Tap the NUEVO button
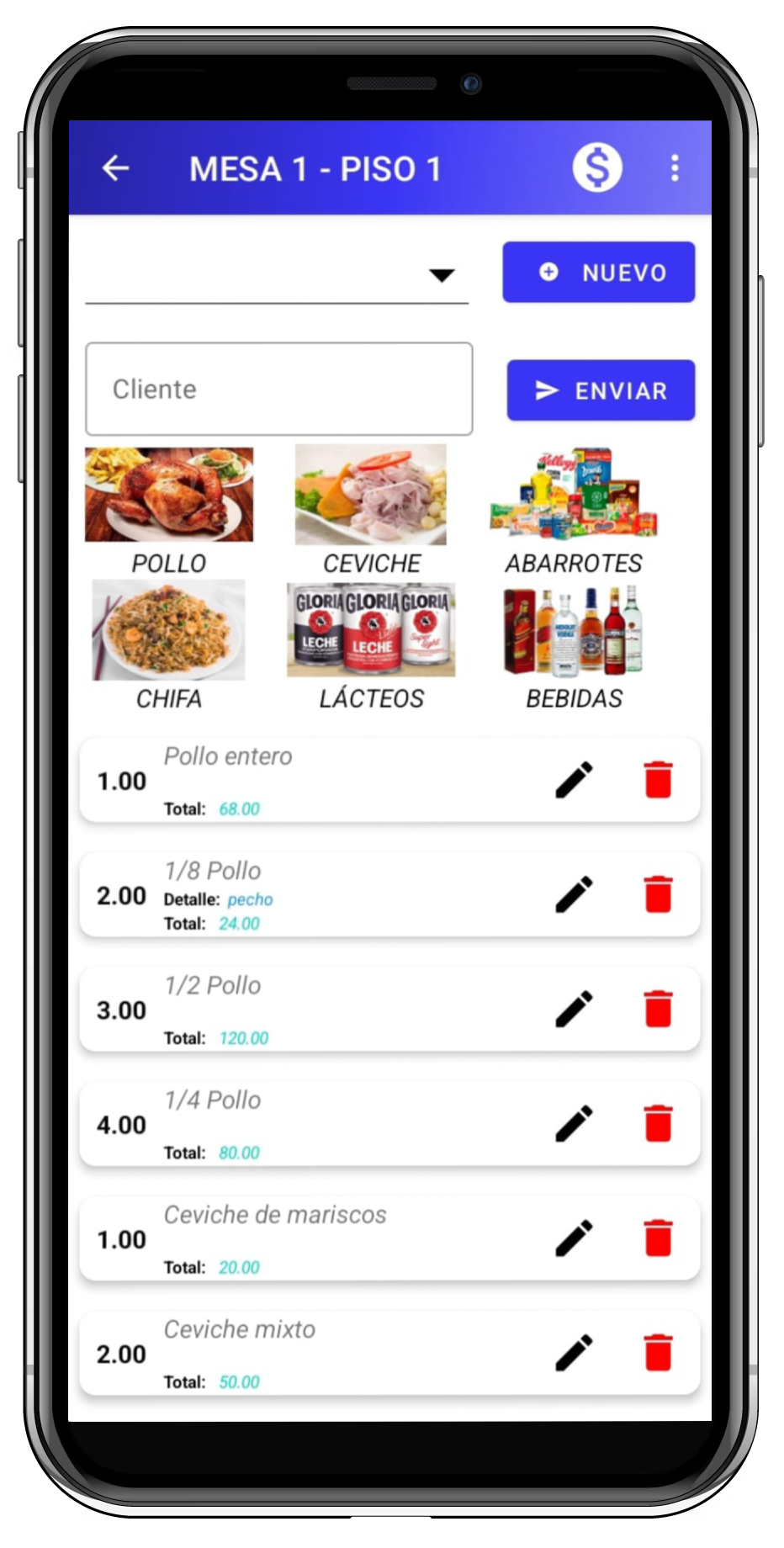This screenshot has width=784, height=1548. tap(599, 272)
